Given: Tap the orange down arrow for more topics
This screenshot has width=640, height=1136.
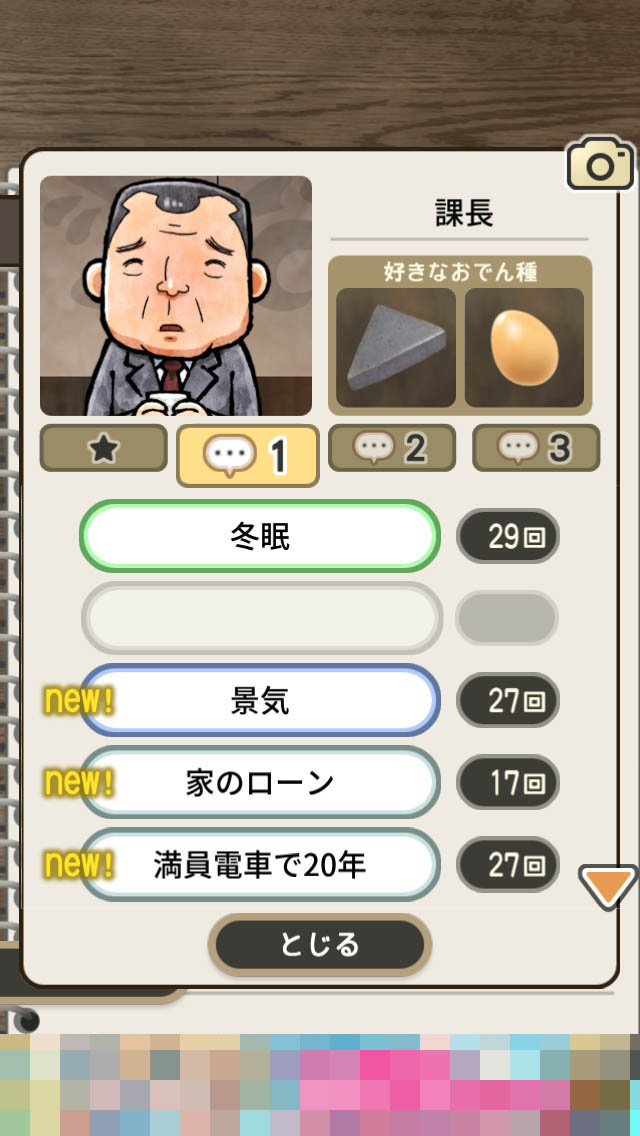Looking at the screenshot, I should click(607, 886).
